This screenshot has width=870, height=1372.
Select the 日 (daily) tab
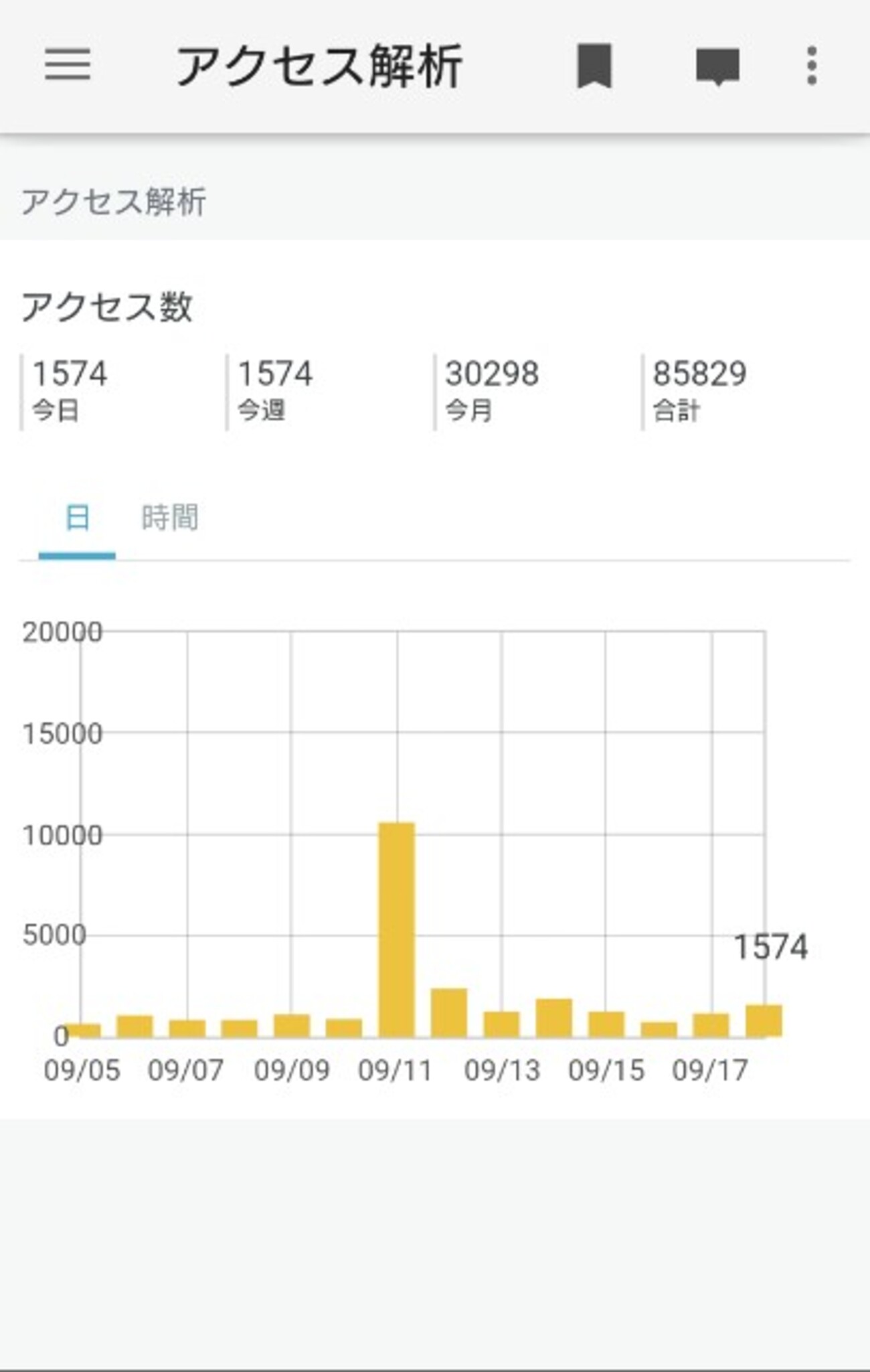click(77, 519)
